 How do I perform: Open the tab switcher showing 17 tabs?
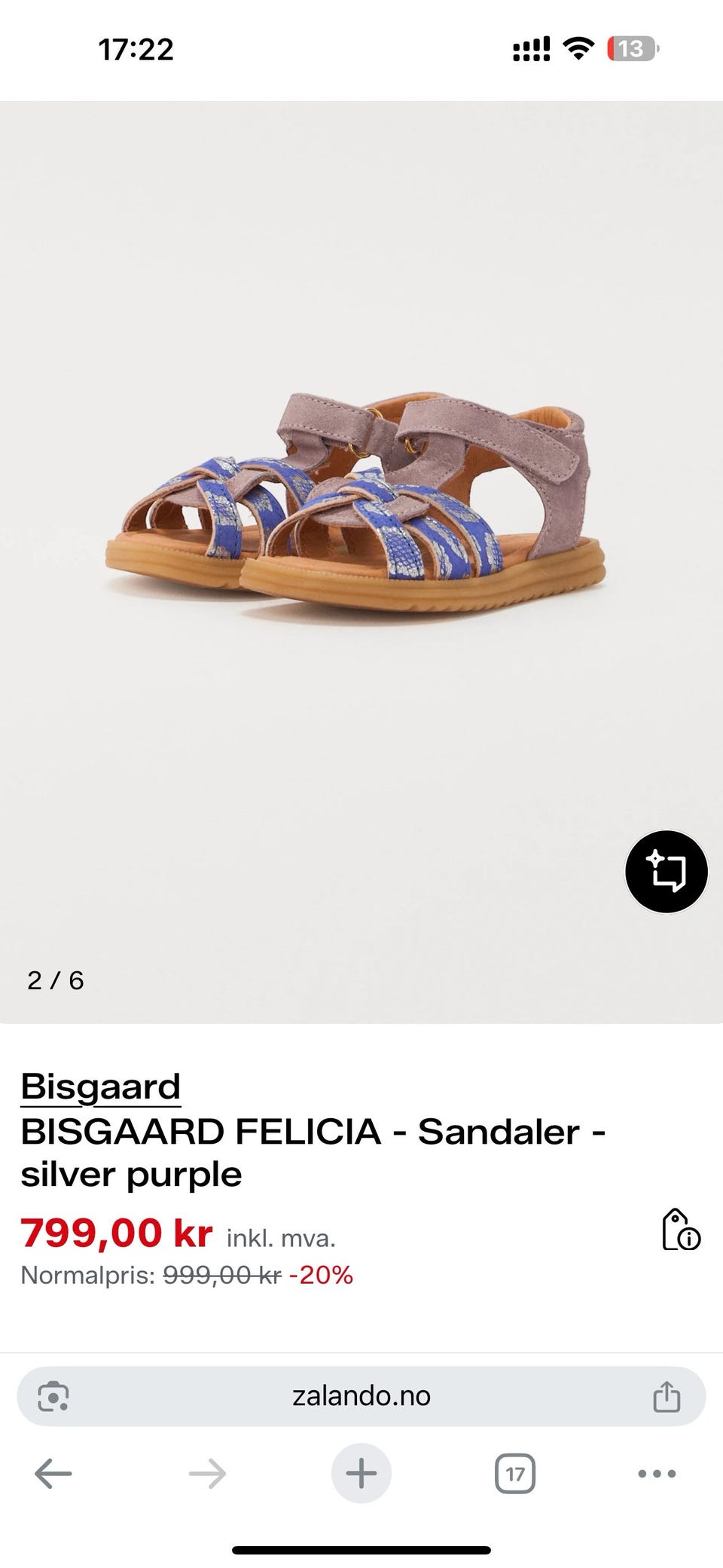pyautogui.click(x=515, y=1474)
